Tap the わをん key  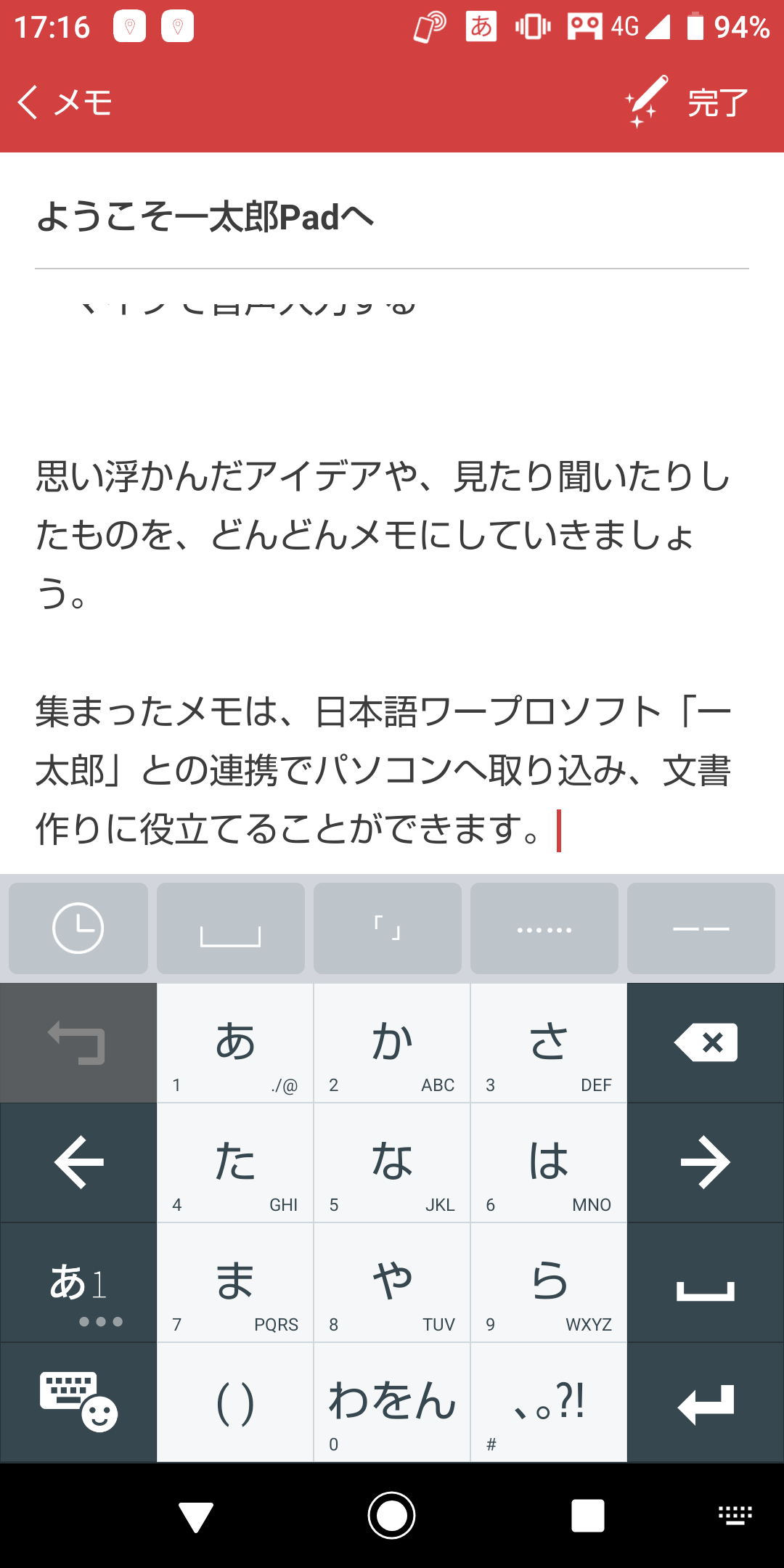click(x=391, y=1401)
